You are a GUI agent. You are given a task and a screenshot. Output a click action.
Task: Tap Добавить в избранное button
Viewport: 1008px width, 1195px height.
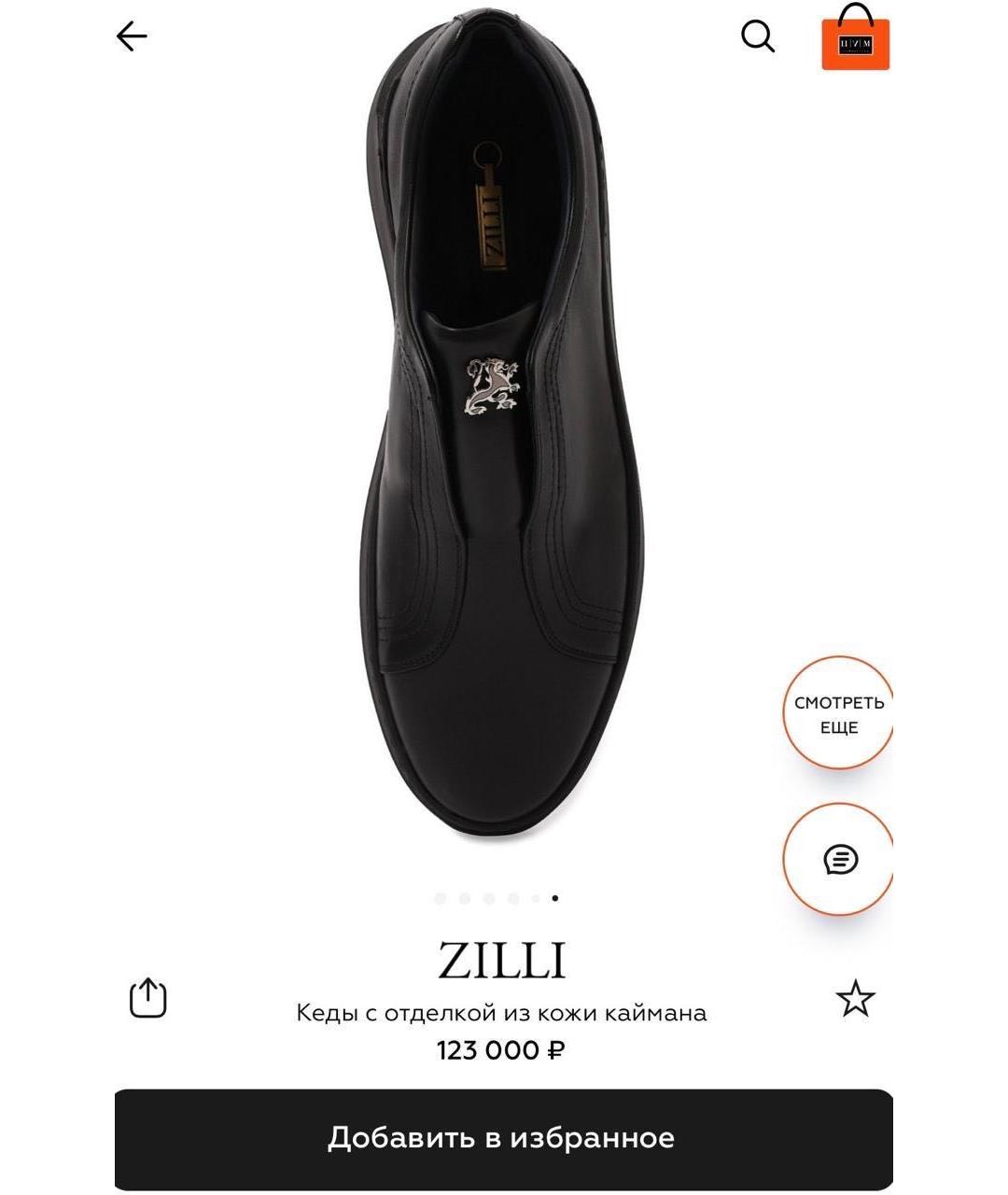(x=503, y=1138)
